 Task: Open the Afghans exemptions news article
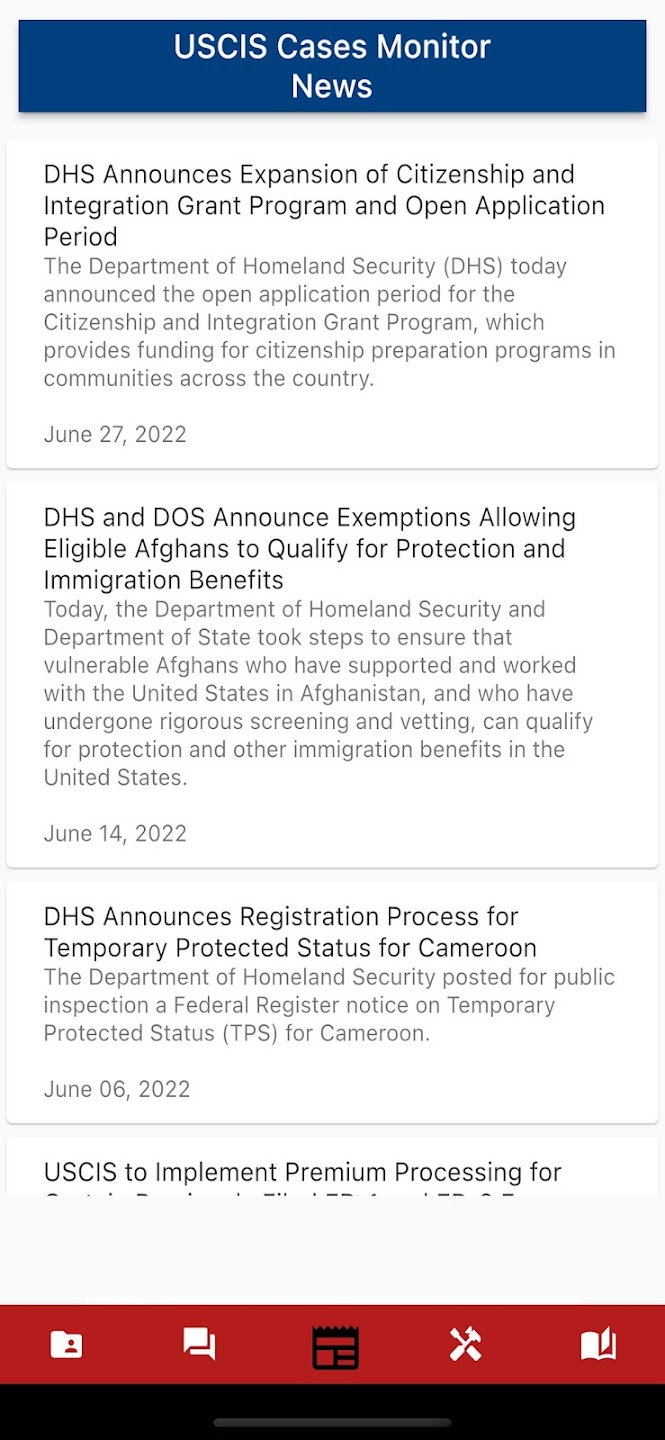point(332,674)
